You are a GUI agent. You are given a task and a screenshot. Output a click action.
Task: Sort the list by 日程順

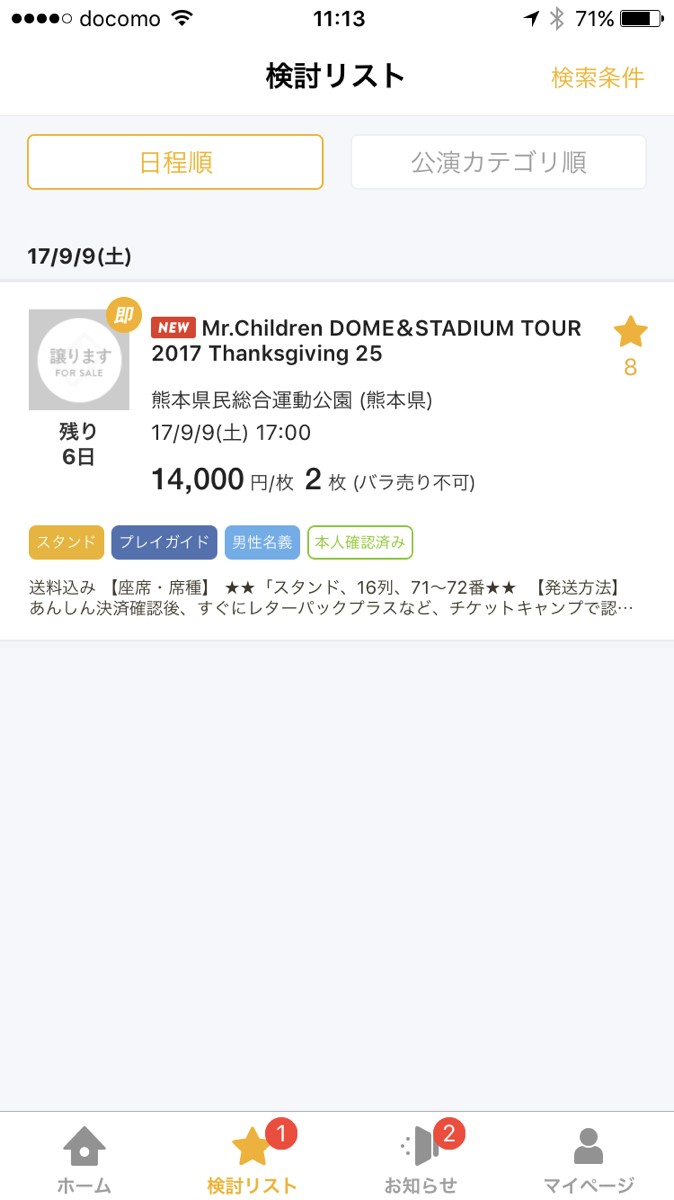175,162
